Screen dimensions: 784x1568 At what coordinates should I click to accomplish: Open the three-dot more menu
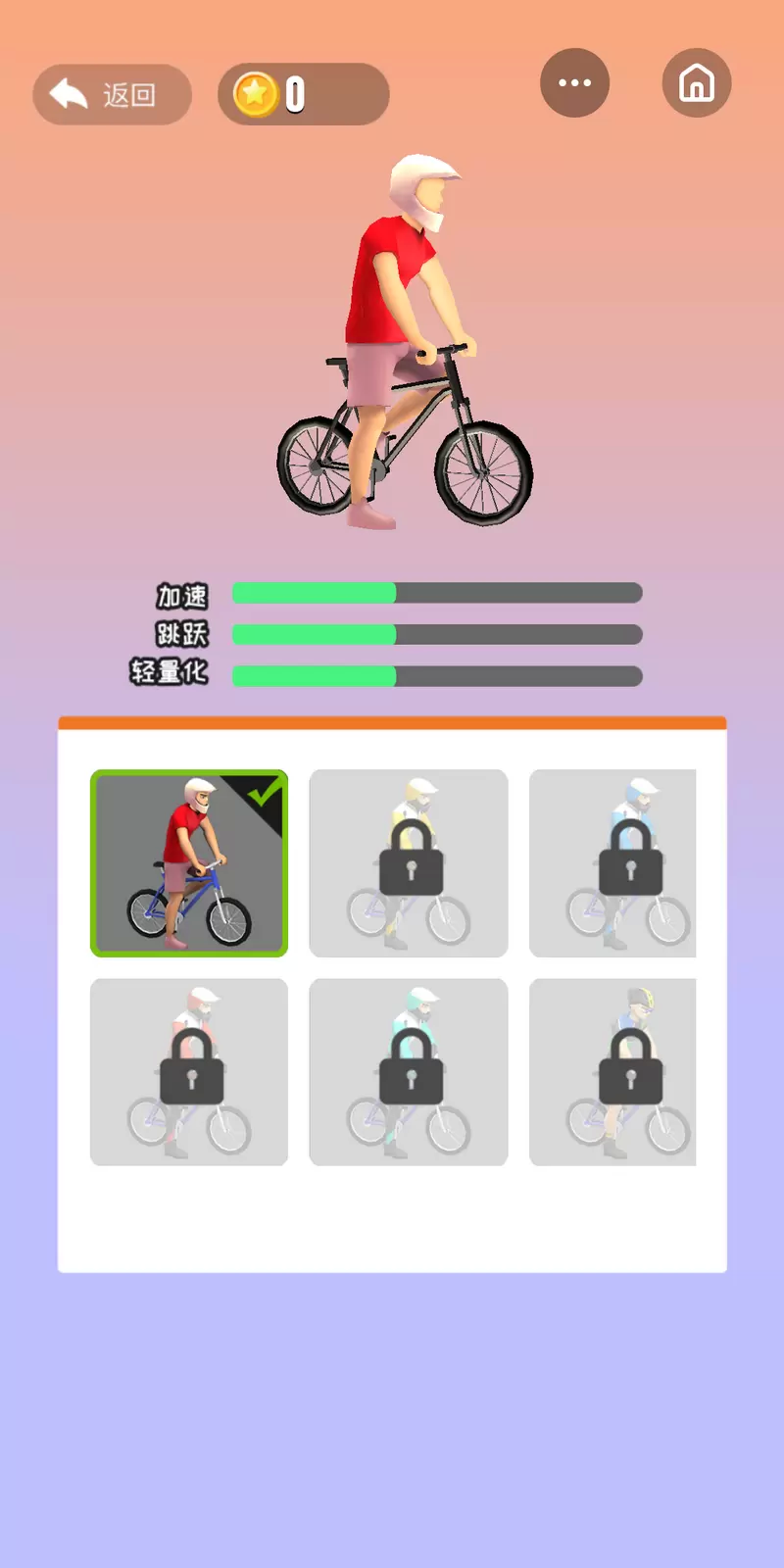pos(574,83)
